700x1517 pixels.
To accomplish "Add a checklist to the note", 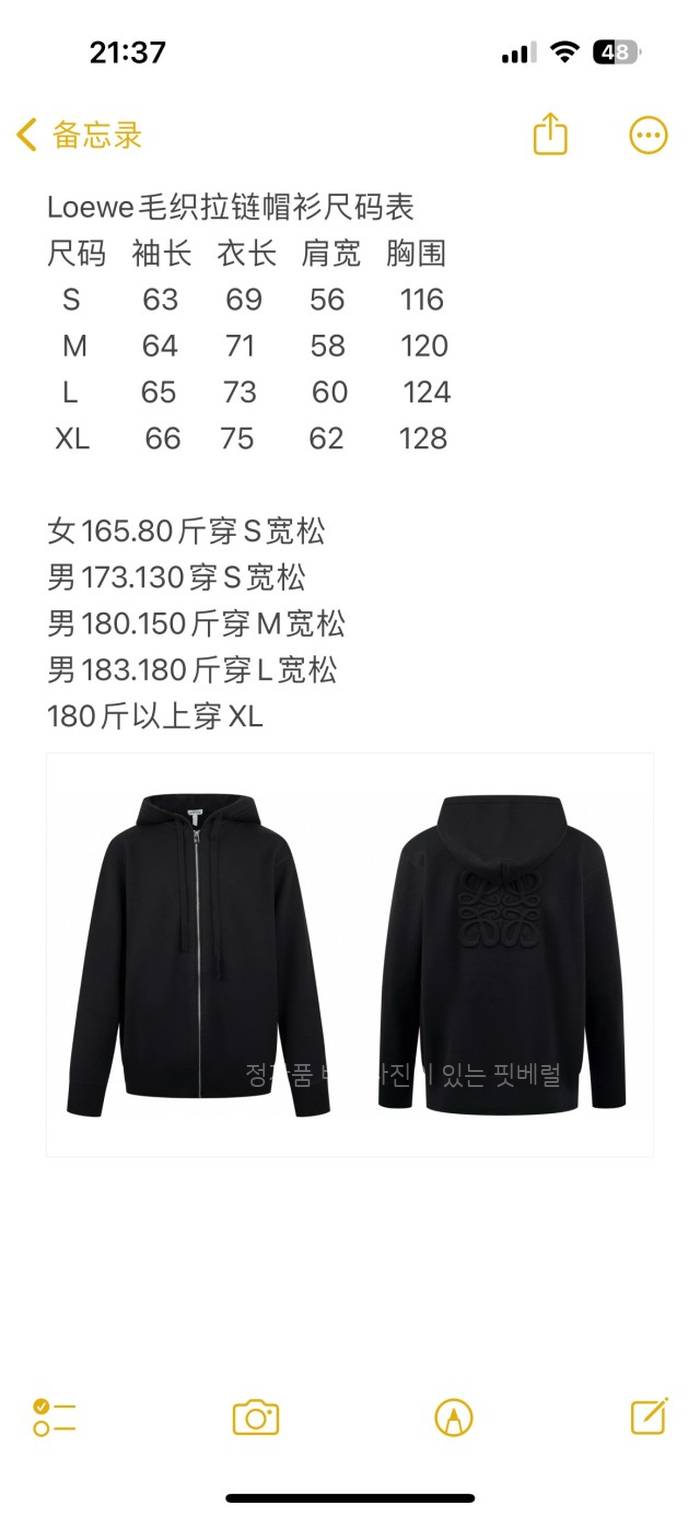I will (54, 1417).
